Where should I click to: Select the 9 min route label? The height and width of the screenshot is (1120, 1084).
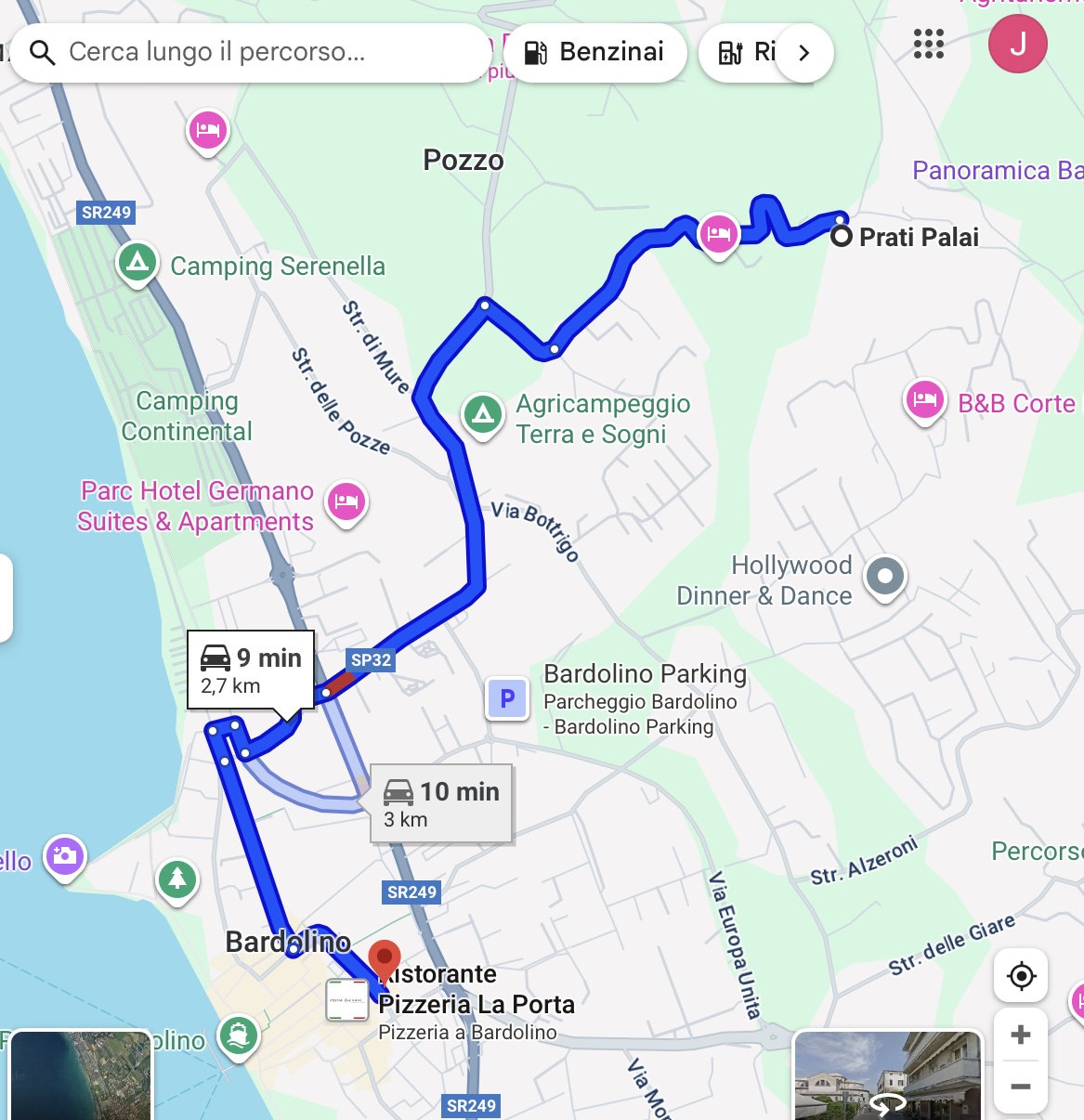[251, 671]
